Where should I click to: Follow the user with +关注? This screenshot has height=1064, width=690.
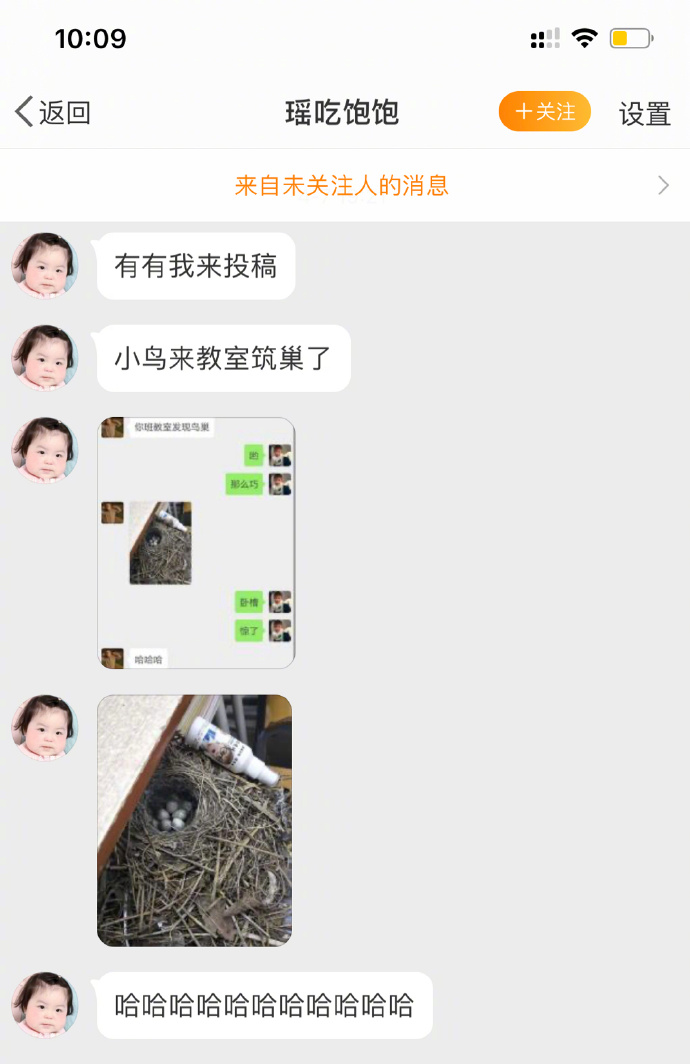click(544, 112)
